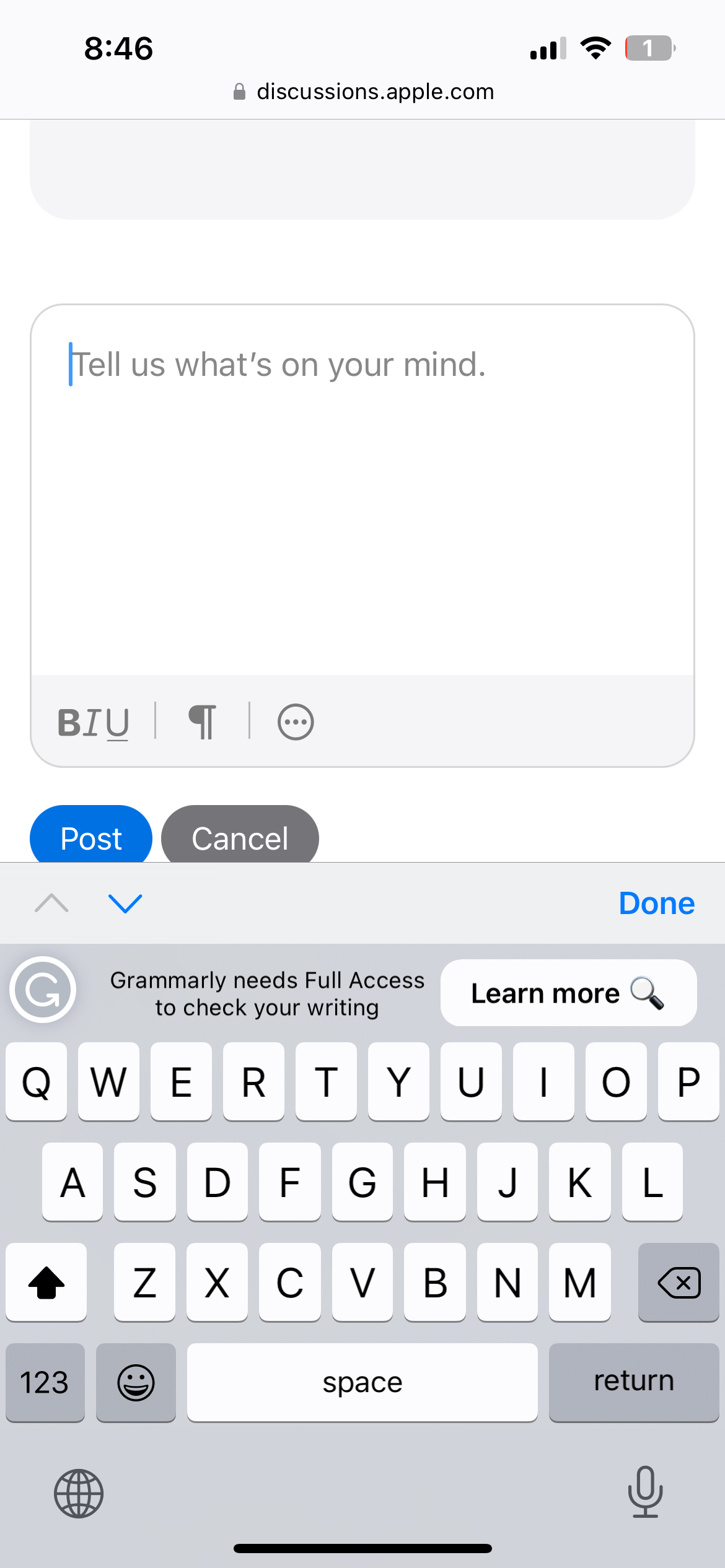Tap Done to dismiss the keyboard
725x1568 pixels.
coord(656,904)
